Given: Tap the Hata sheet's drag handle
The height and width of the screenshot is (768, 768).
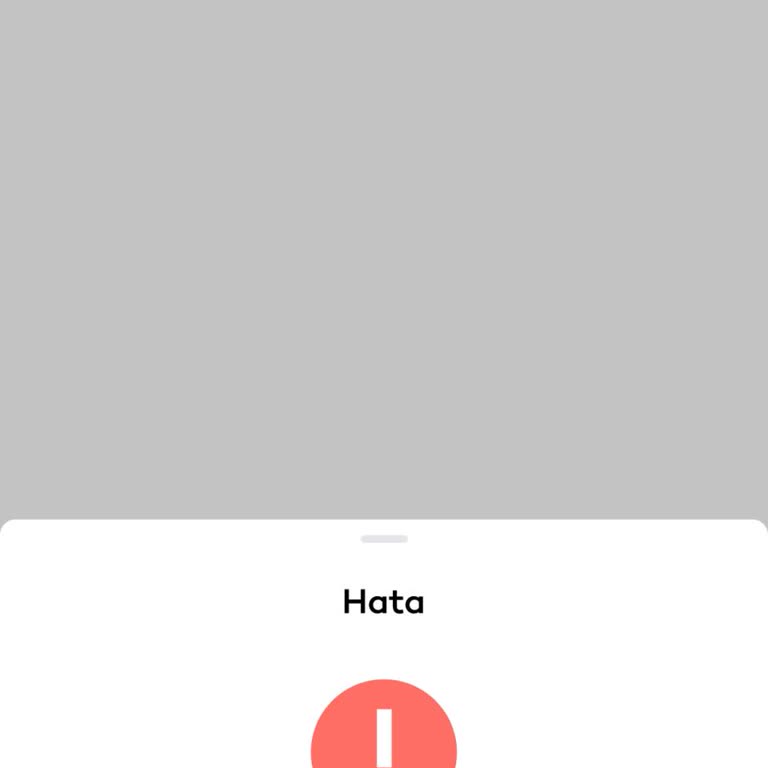Looking at the screenshot, I should 384,539.
